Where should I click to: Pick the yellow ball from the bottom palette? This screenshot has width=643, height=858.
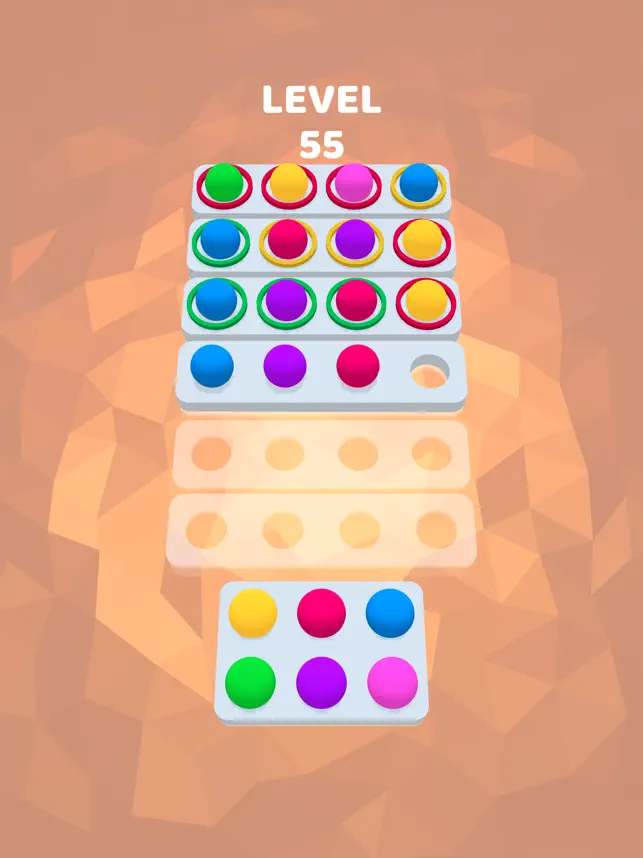pos(253,613)
